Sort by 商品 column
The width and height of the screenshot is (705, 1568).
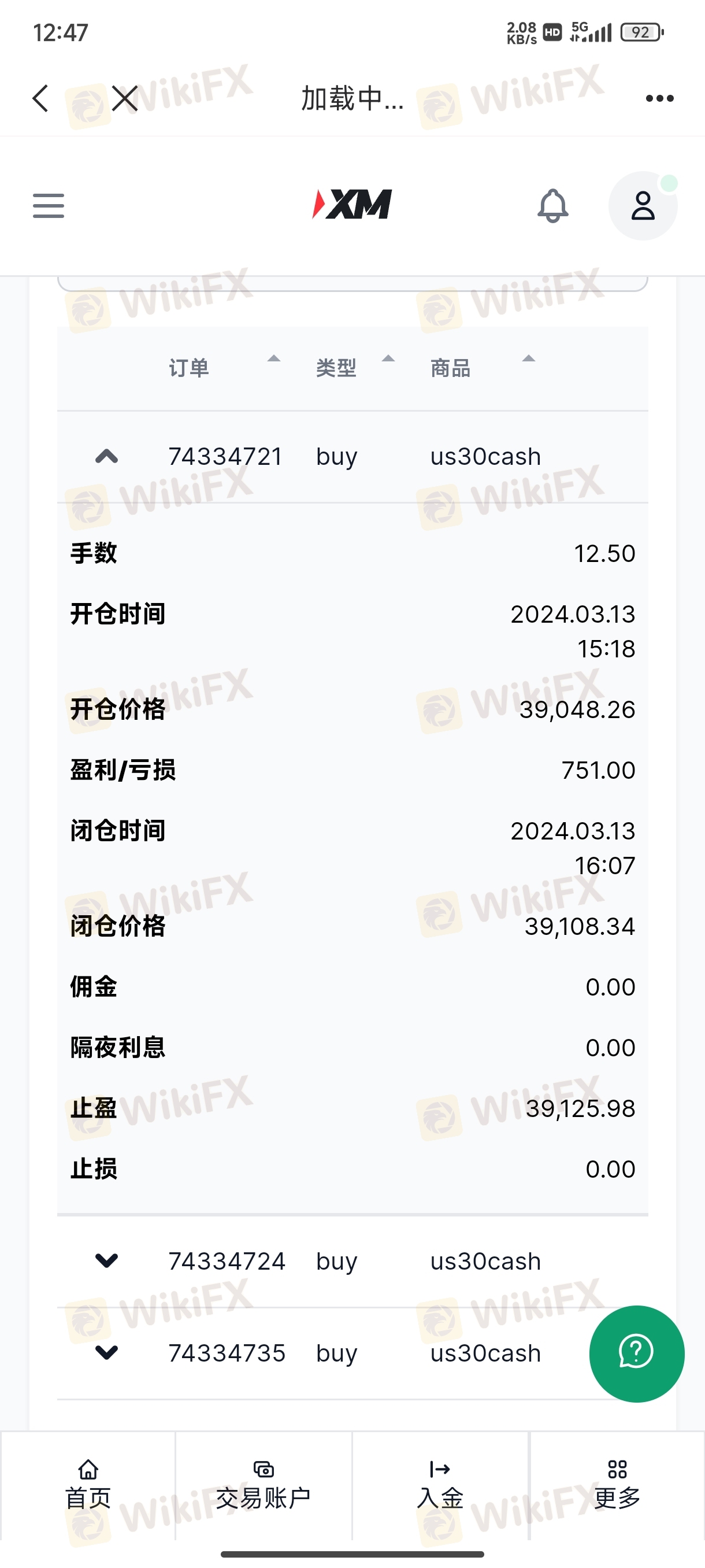click(x=483, y=368)
